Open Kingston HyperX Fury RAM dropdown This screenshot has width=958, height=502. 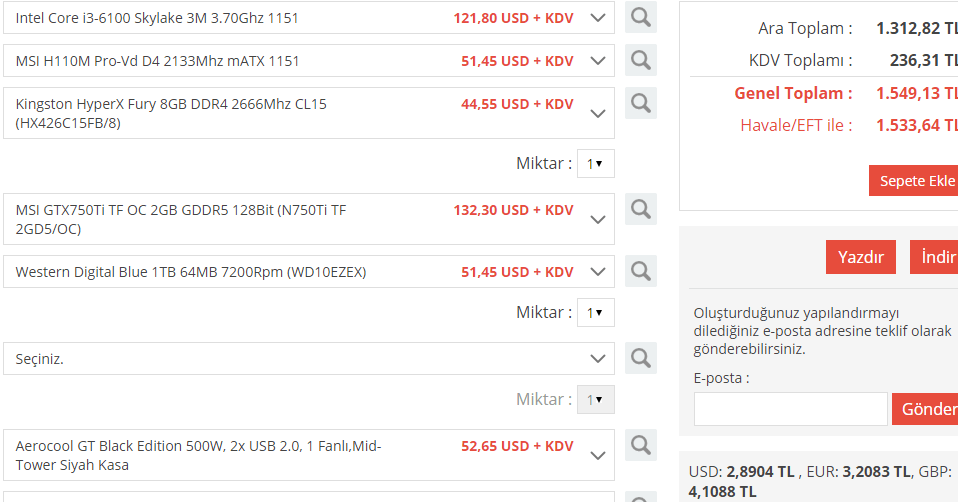[598, 113]
